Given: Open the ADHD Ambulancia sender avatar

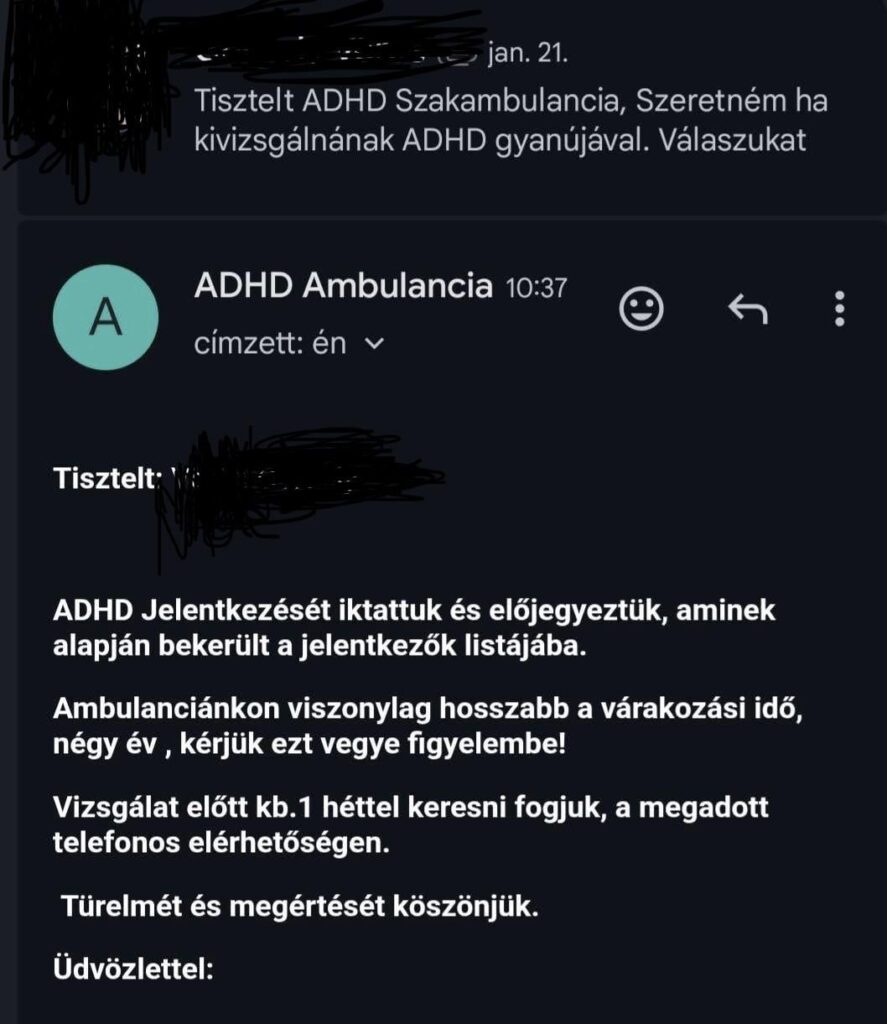Looking at the screenshot, I should [x=105, y=317].
